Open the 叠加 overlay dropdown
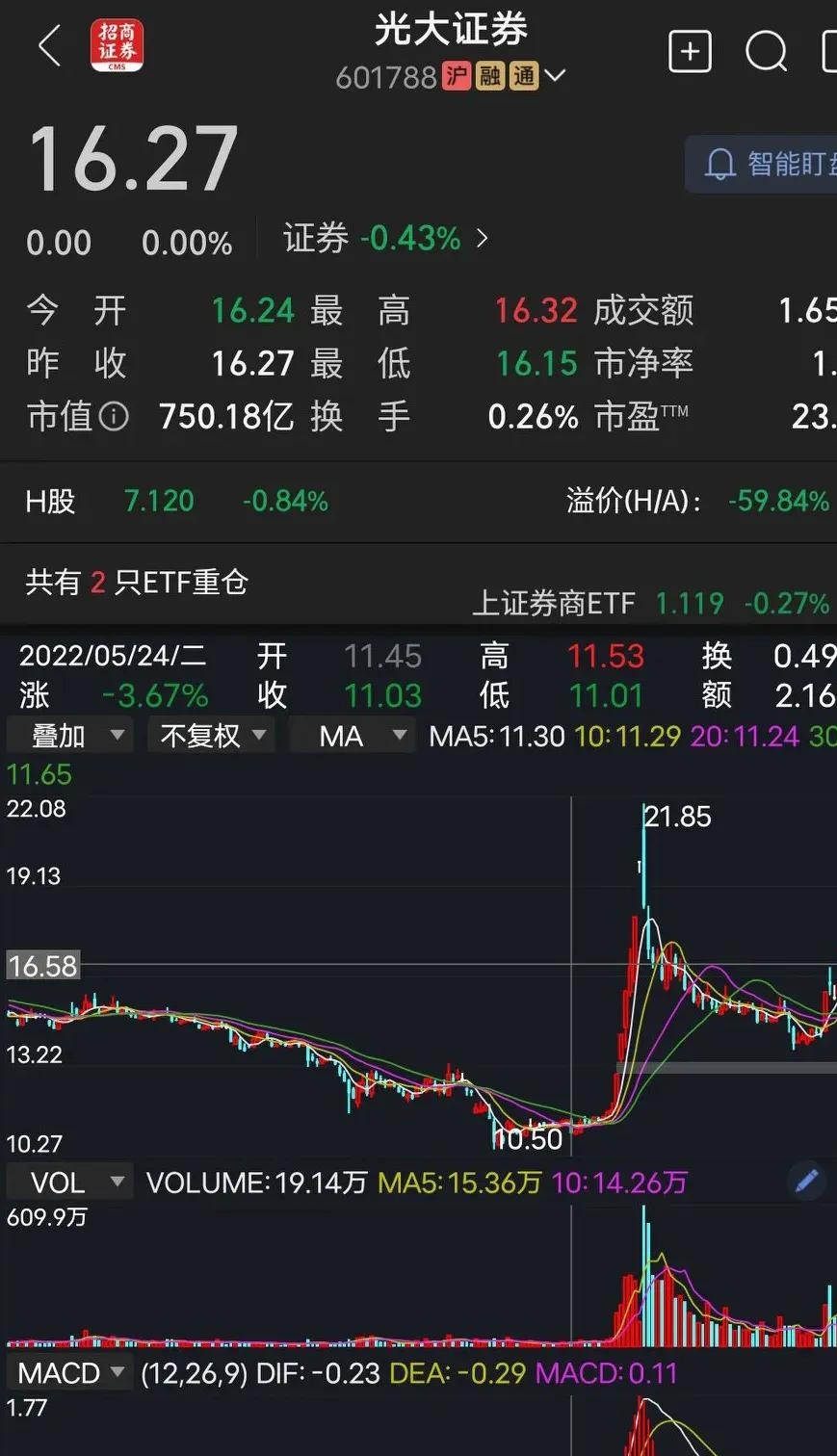 (67, 734)
